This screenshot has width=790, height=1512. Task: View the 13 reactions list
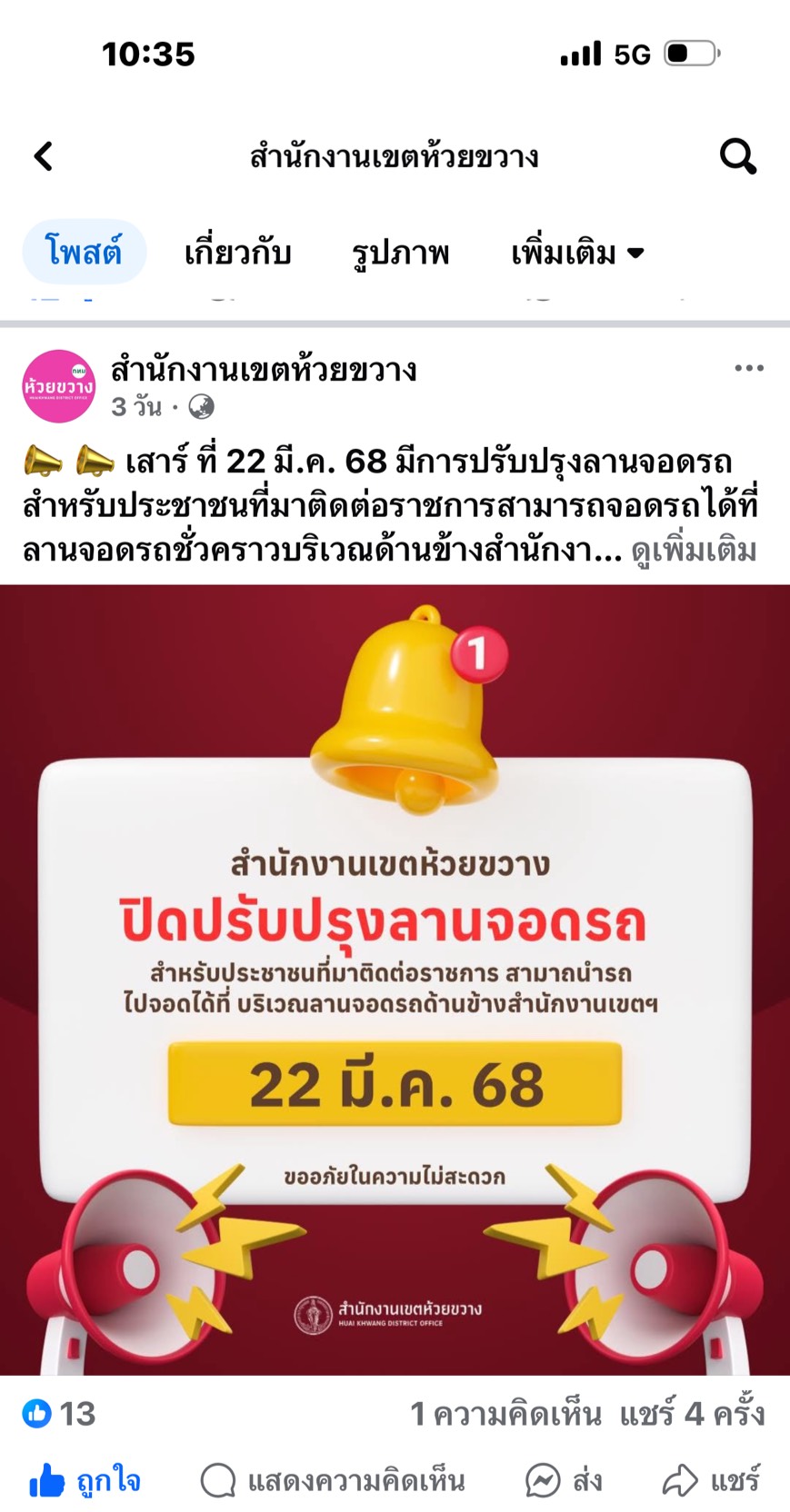pyautogui.click(x=59, y=1414)
